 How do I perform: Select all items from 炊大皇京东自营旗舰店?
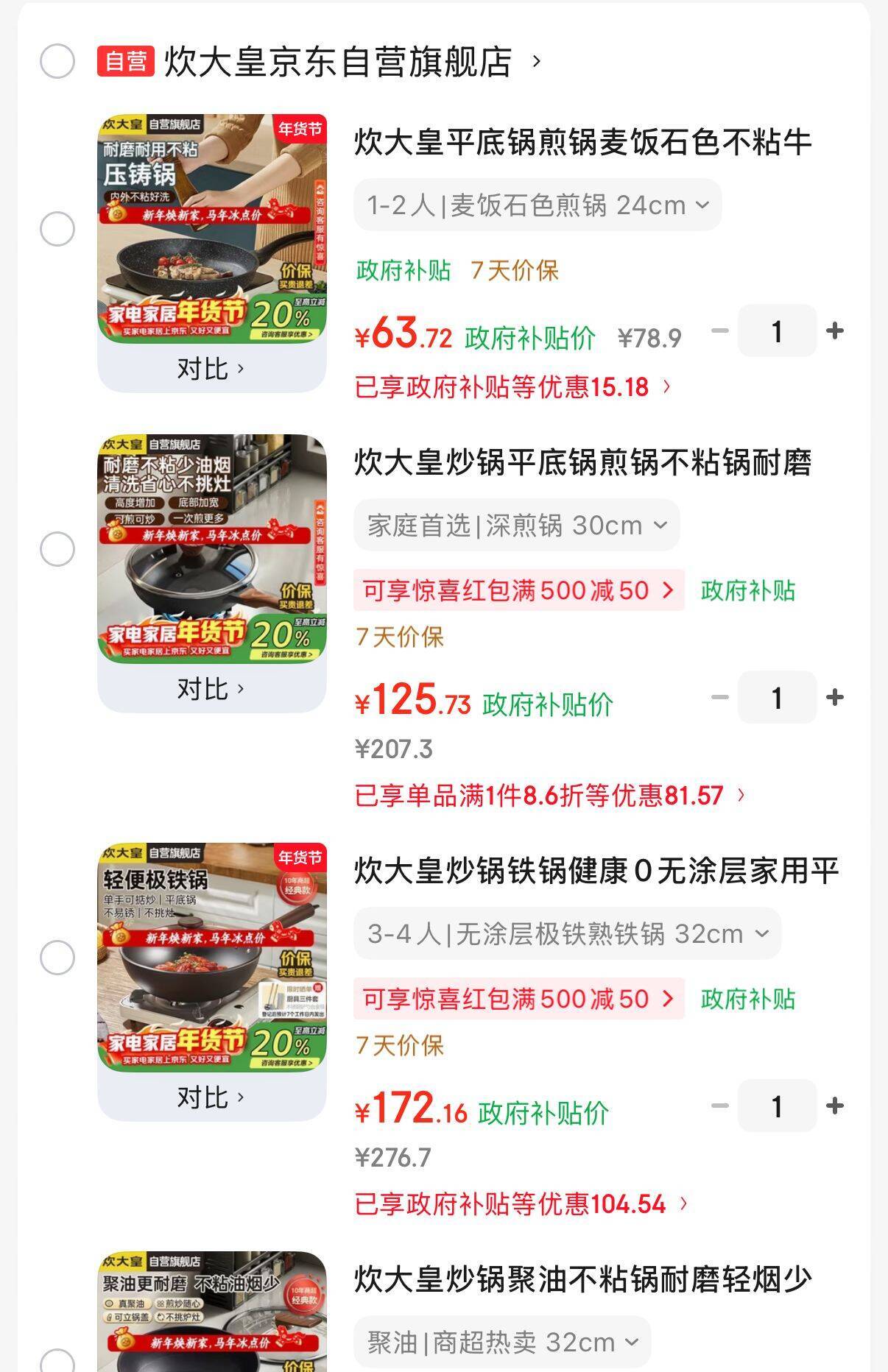57,61
